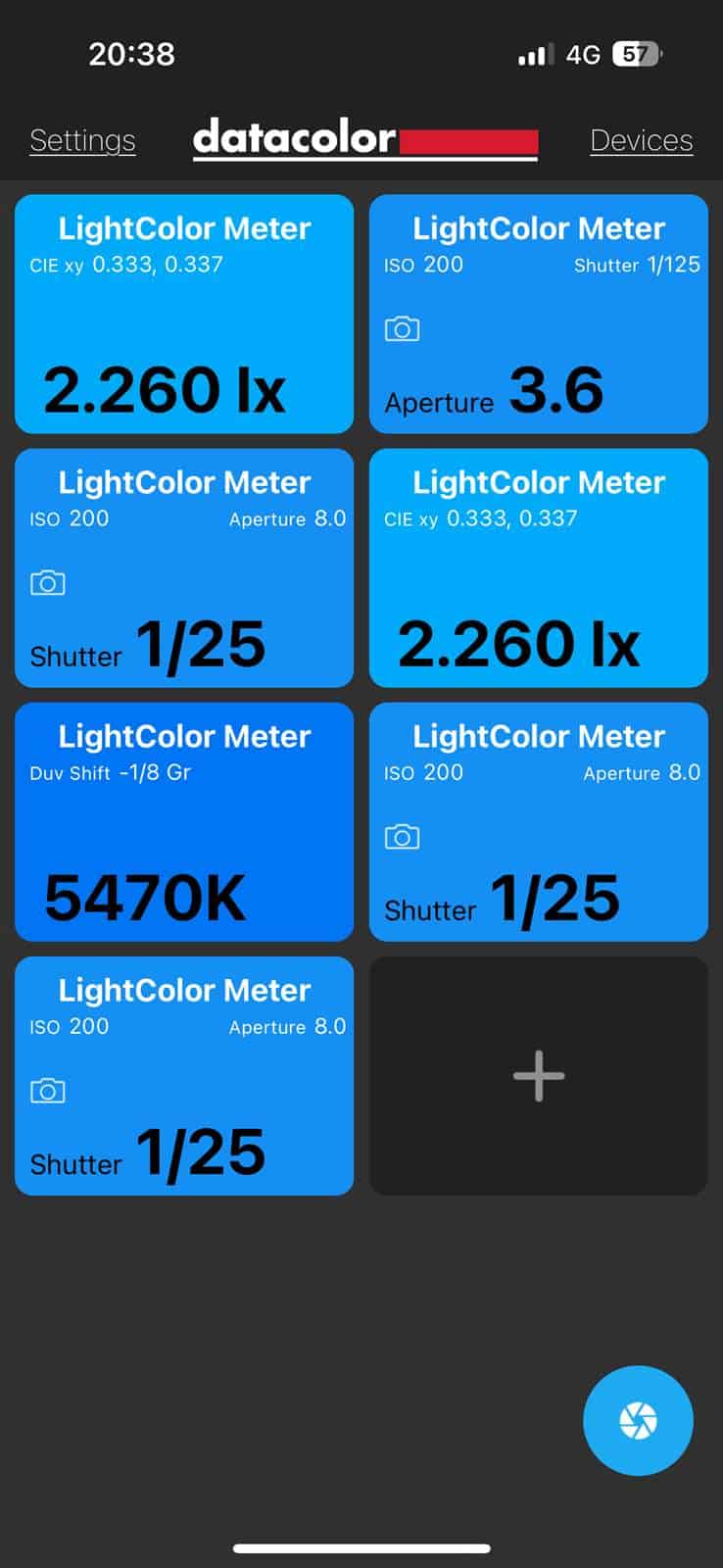Open the Devices link

point(641,140)
